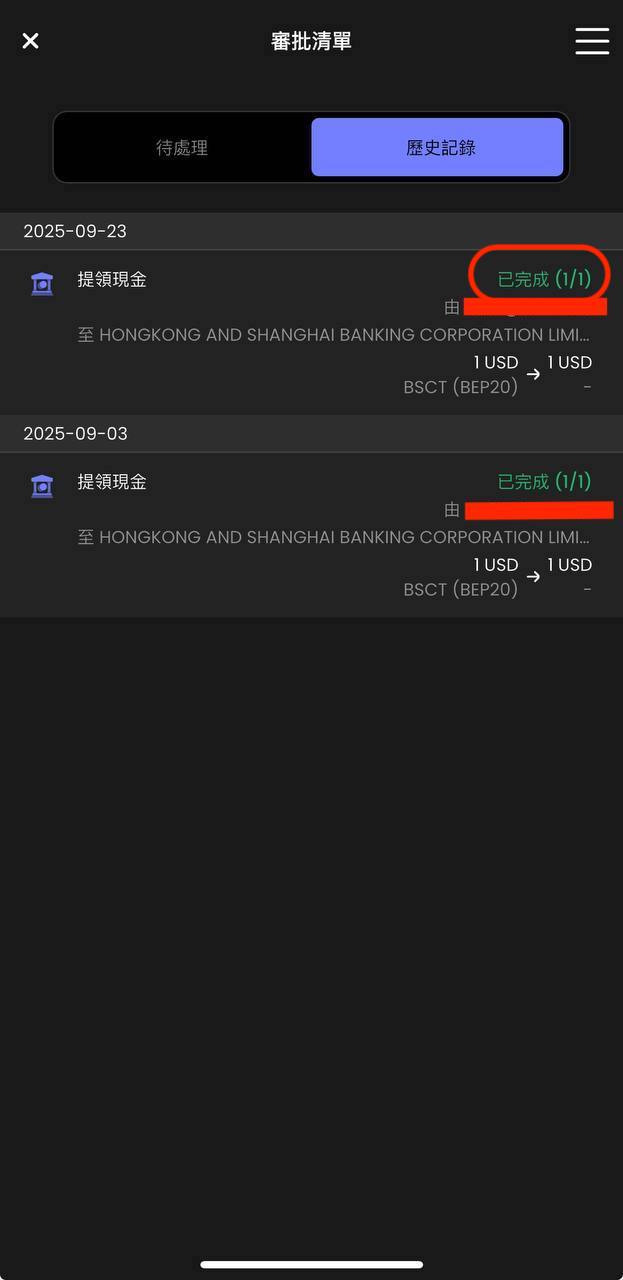This screenshot has width=623, height=1280.
Task: Close the 審批清單 screen
Action: [31, 41]
